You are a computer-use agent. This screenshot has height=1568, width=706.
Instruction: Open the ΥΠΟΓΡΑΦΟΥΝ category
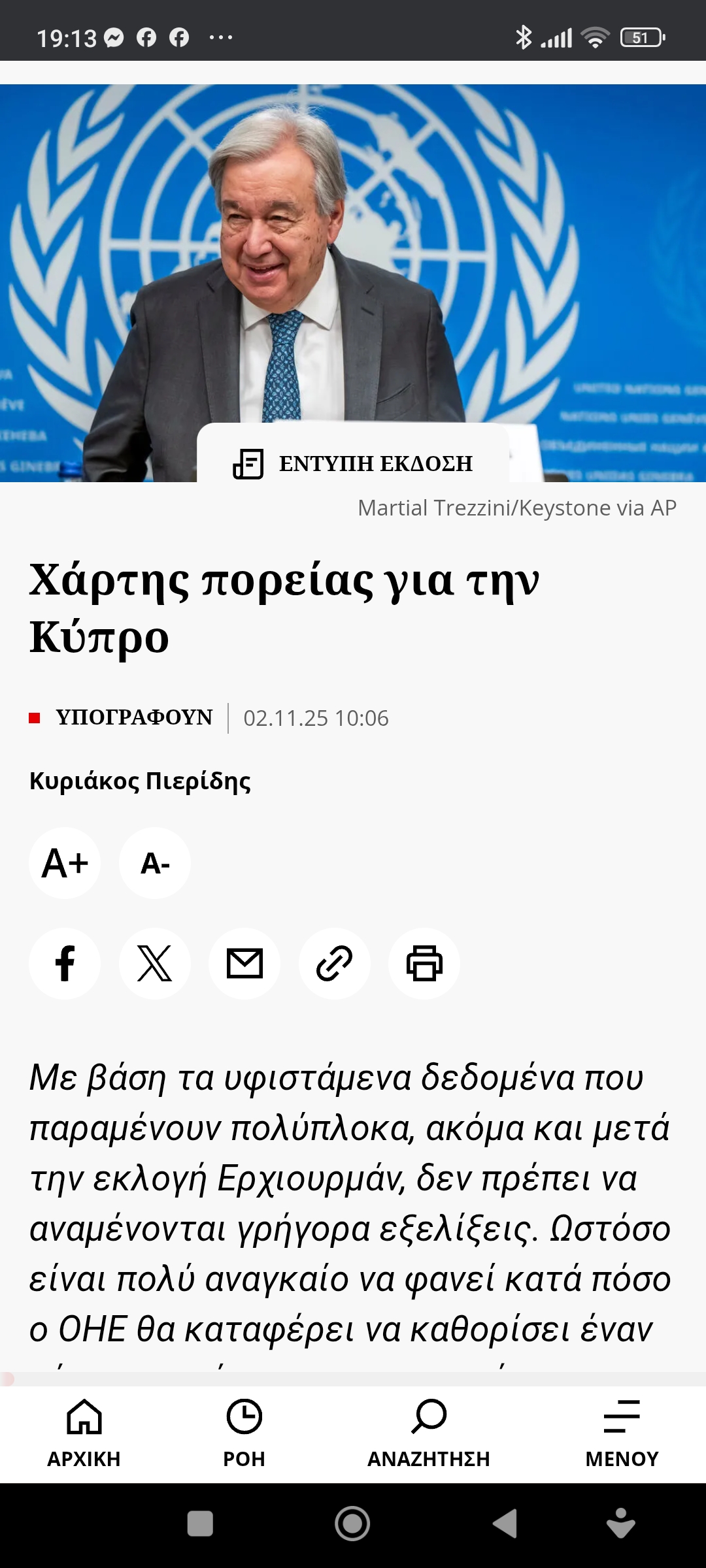[x=134, y=717]
